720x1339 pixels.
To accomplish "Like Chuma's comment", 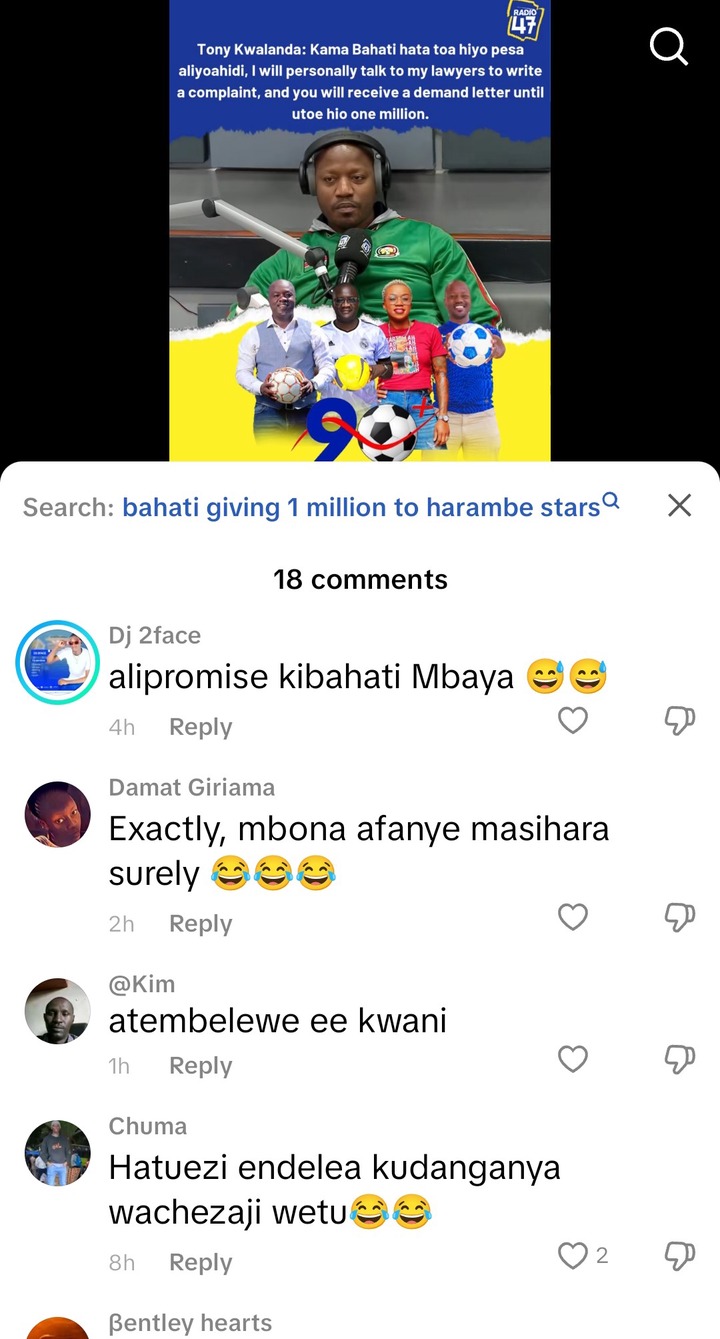I will click(x=572, y=1256).
